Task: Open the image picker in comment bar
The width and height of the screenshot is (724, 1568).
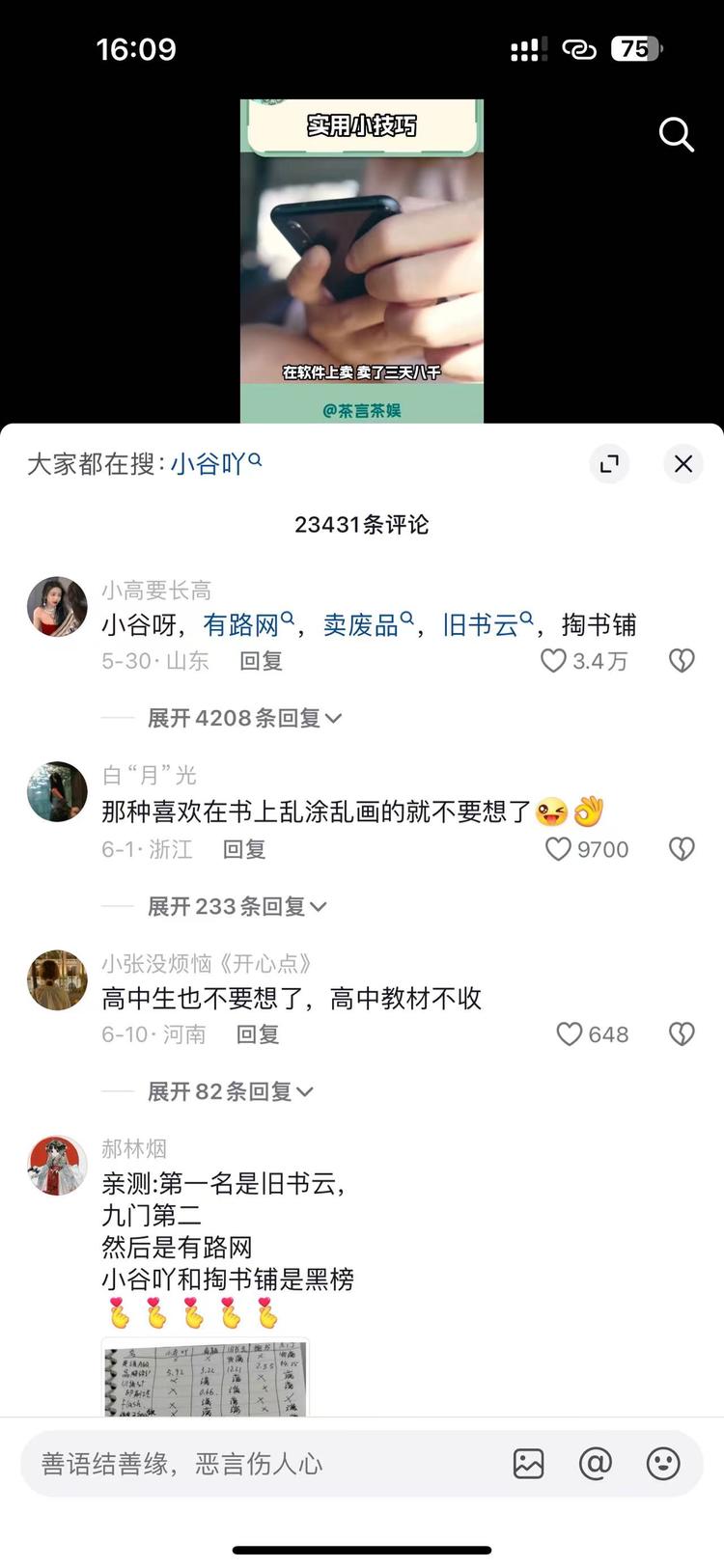Action: 528,1464
